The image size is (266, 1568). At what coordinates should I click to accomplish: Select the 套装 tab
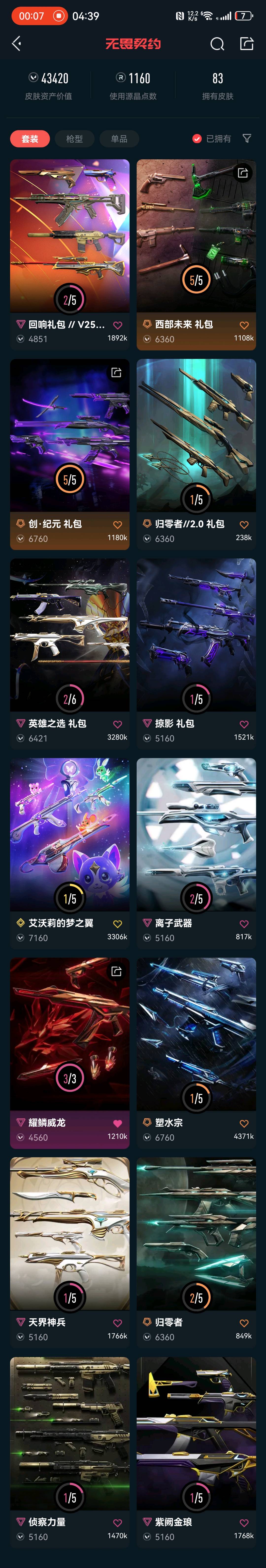[x=30, y=139]
